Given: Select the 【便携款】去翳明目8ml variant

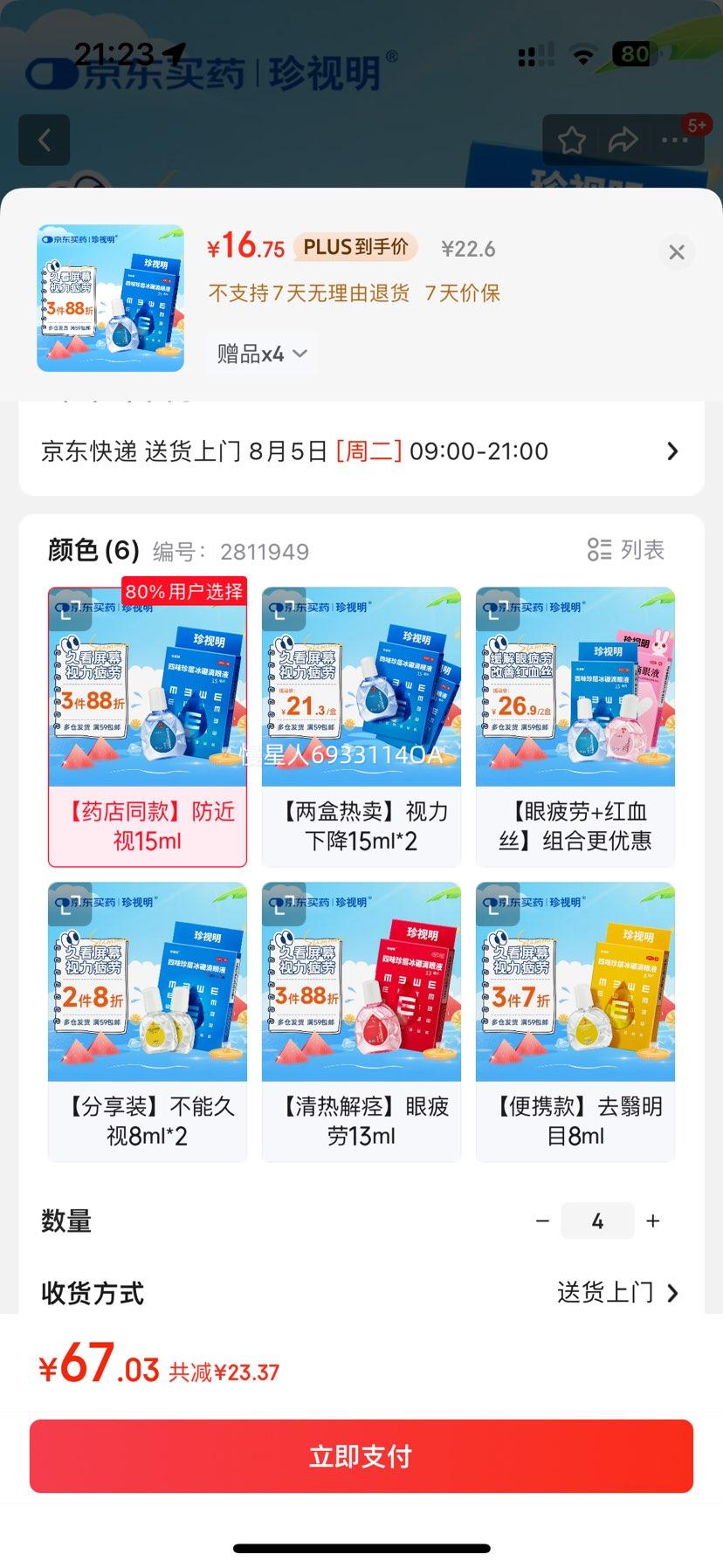Looking at the screenshot, I should [x=575, y=1023].
